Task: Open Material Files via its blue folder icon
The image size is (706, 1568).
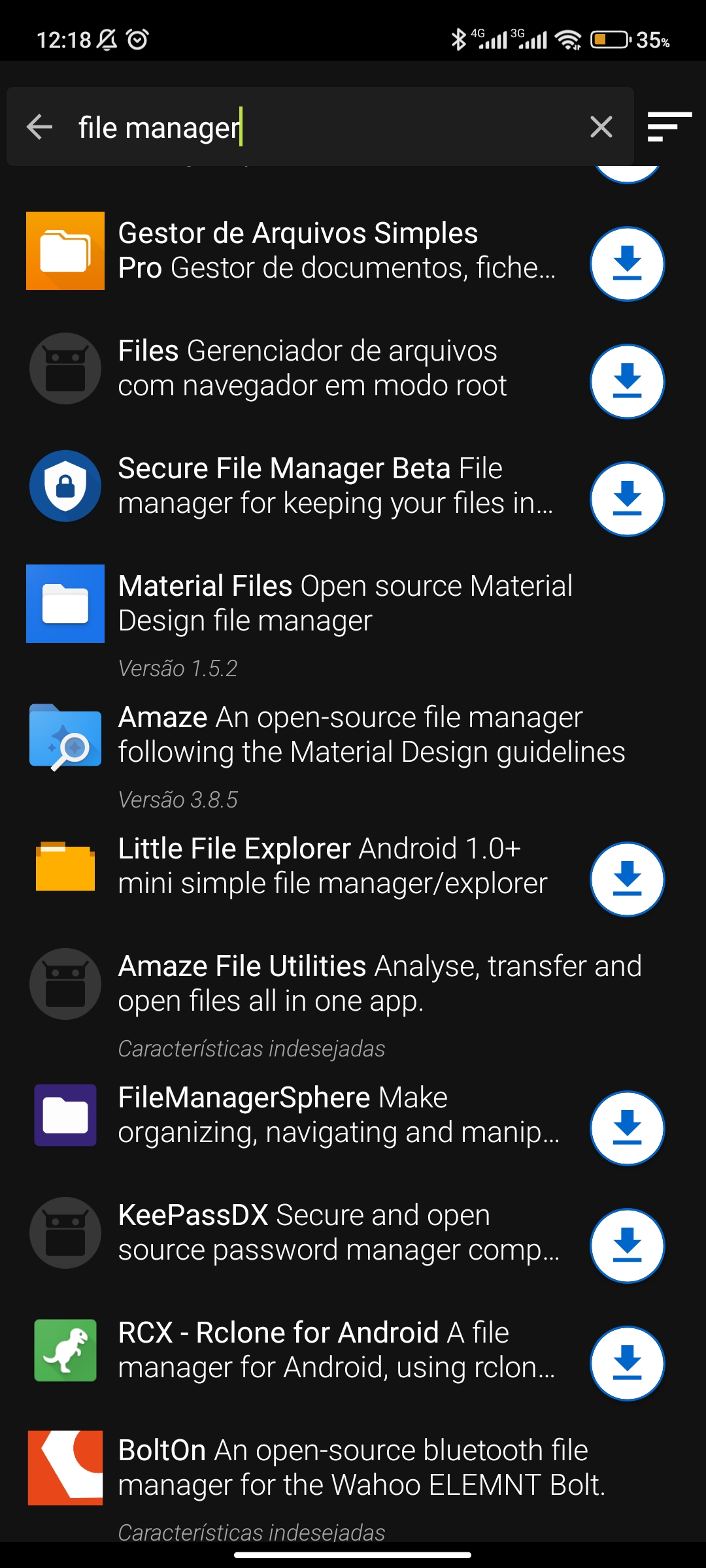Action: click(65, 603)
